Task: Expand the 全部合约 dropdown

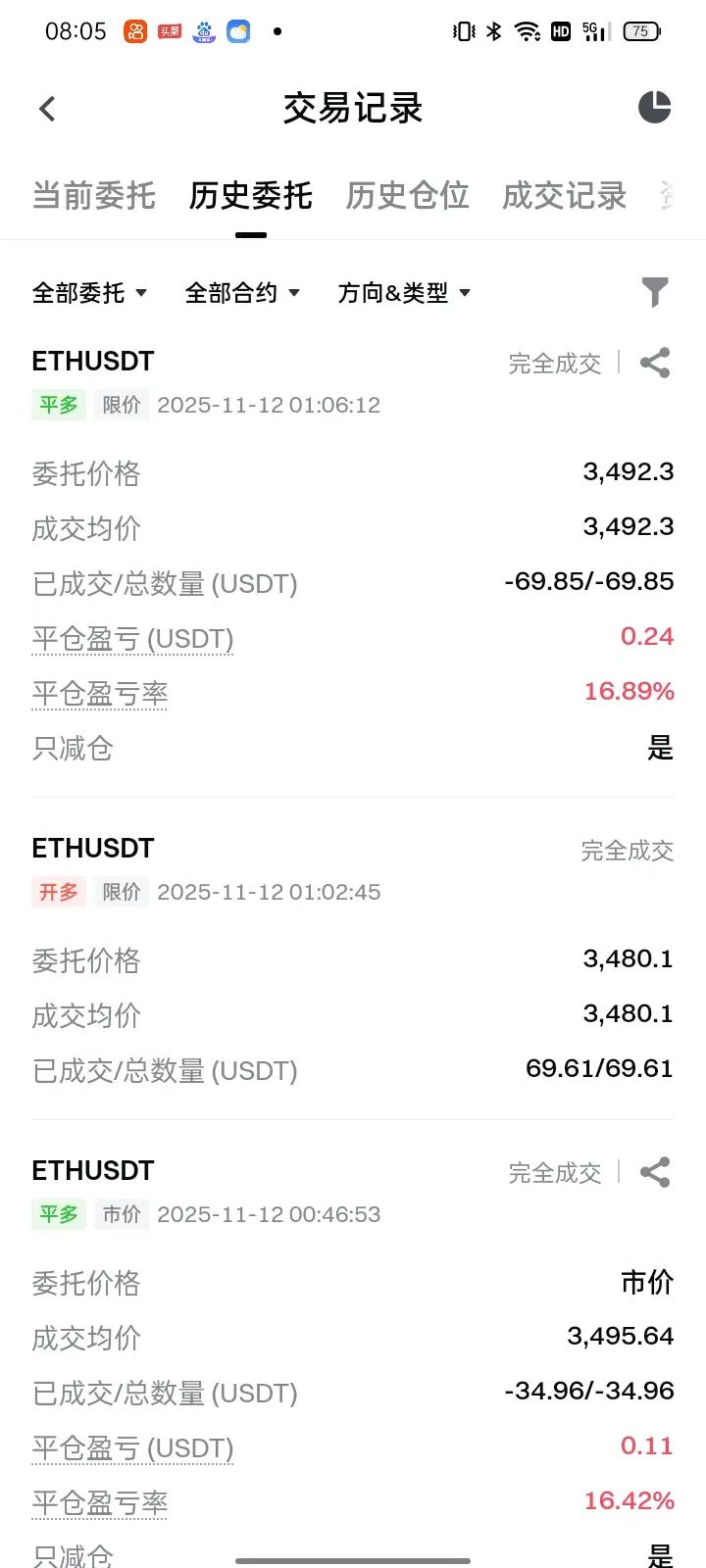Action: tap(242, 293)
